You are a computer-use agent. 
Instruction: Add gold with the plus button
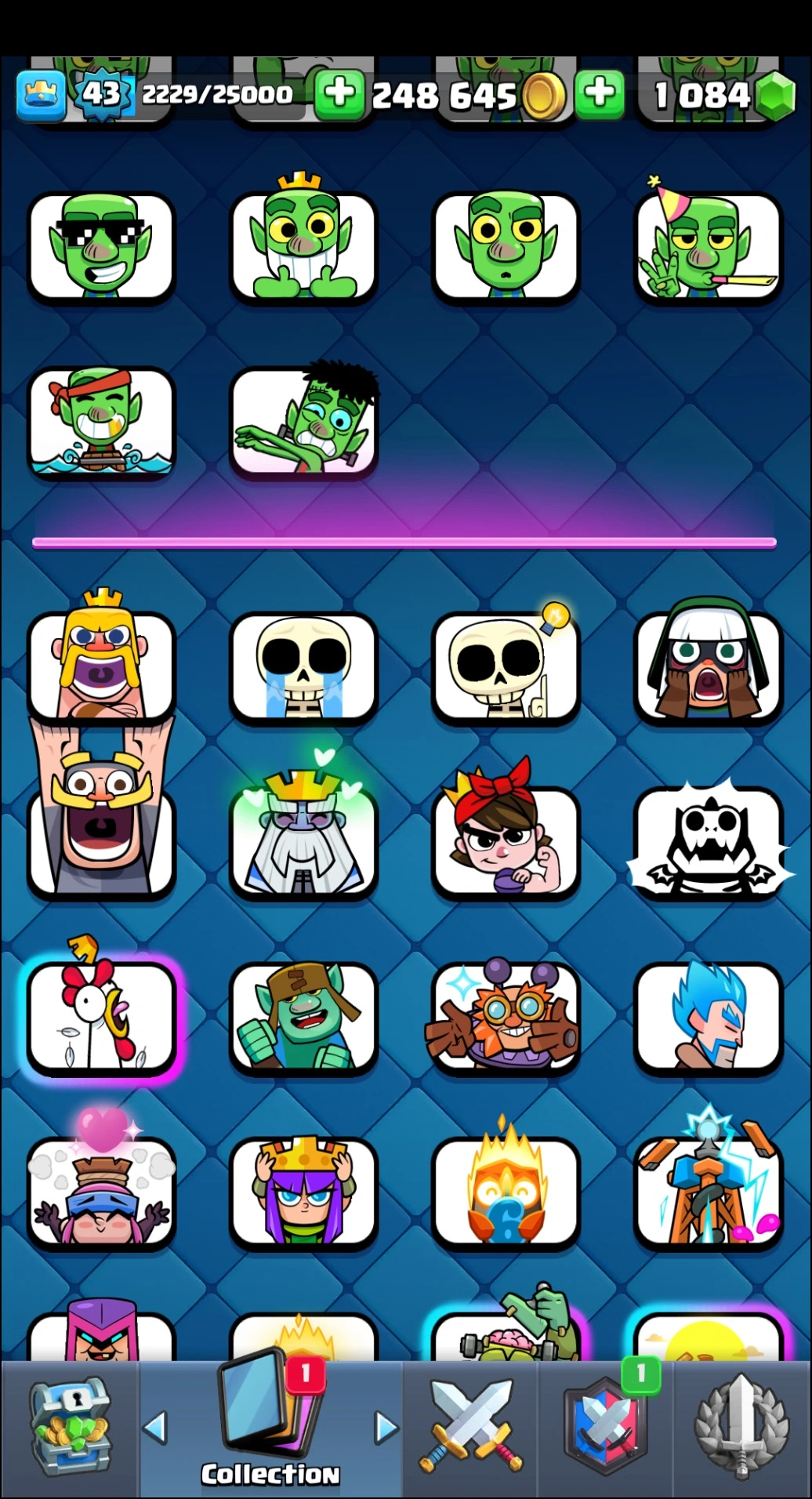pyautogui.click(x=339, y=94)
